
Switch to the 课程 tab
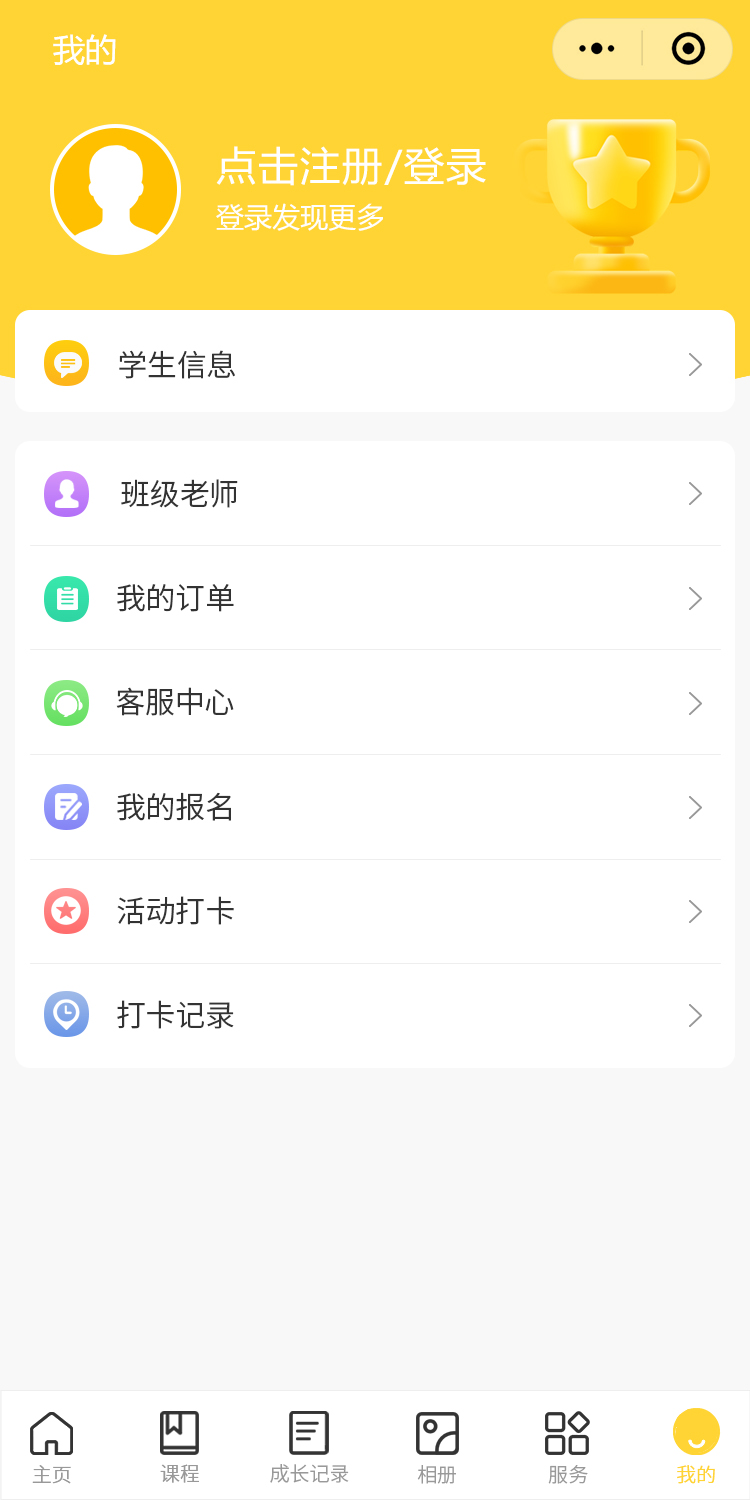(180, 1446)
